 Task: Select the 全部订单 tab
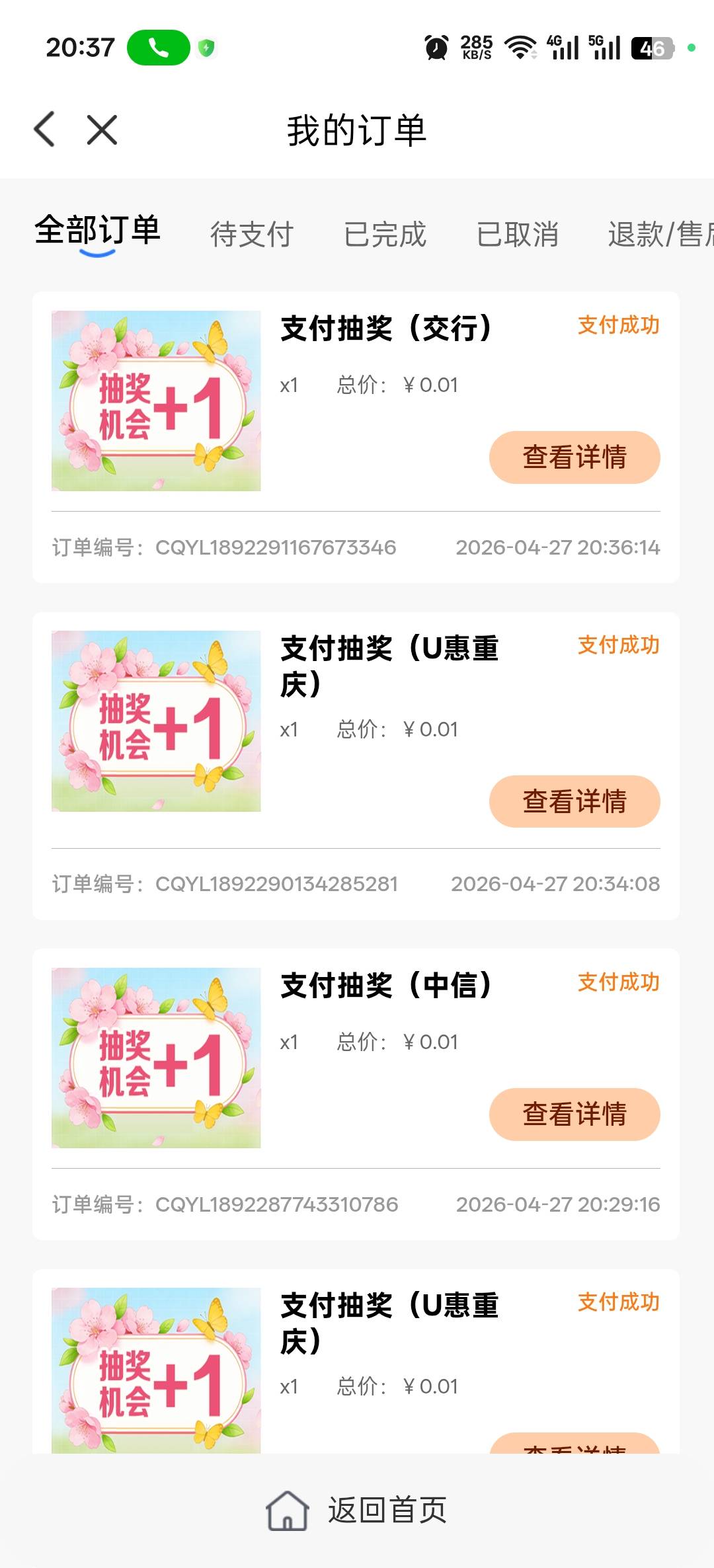[97, 231]
